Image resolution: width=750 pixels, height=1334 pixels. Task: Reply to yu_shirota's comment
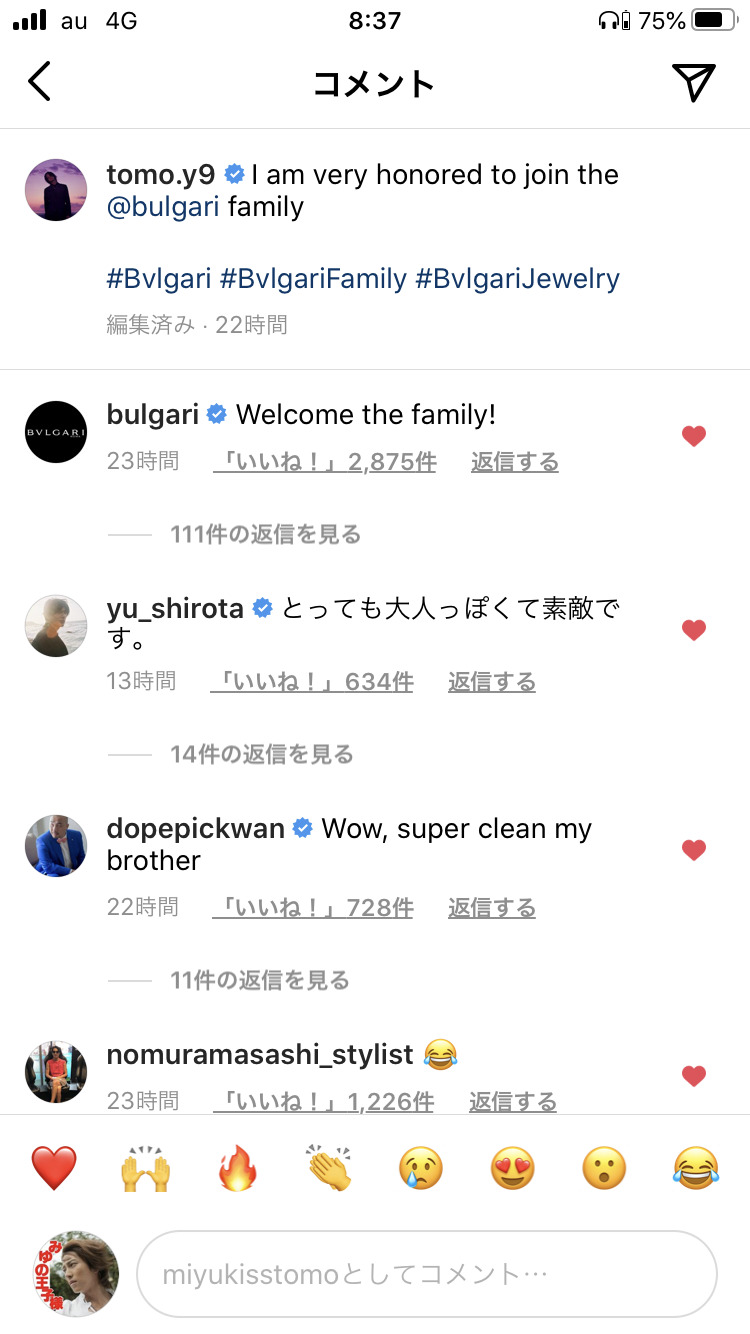(491, 681)
